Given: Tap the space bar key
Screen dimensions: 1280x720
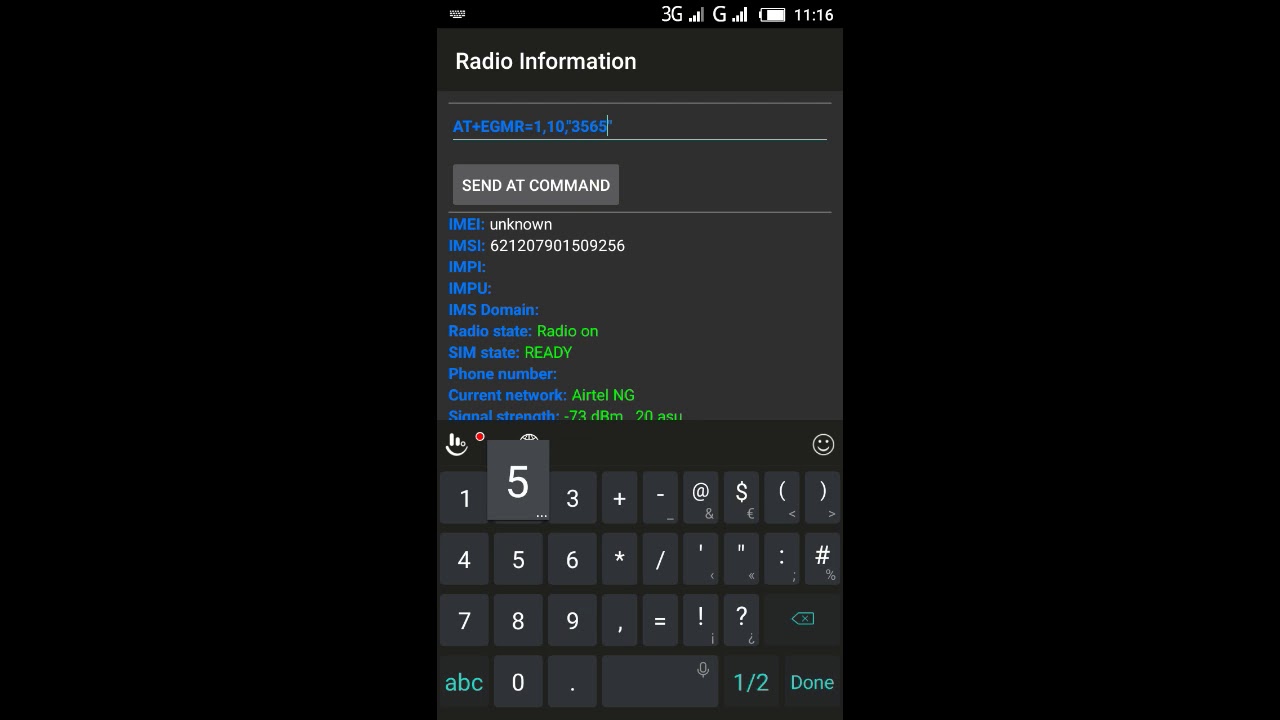Looking at the screenshot, I should pyautogui.click(x=660, y=682).
